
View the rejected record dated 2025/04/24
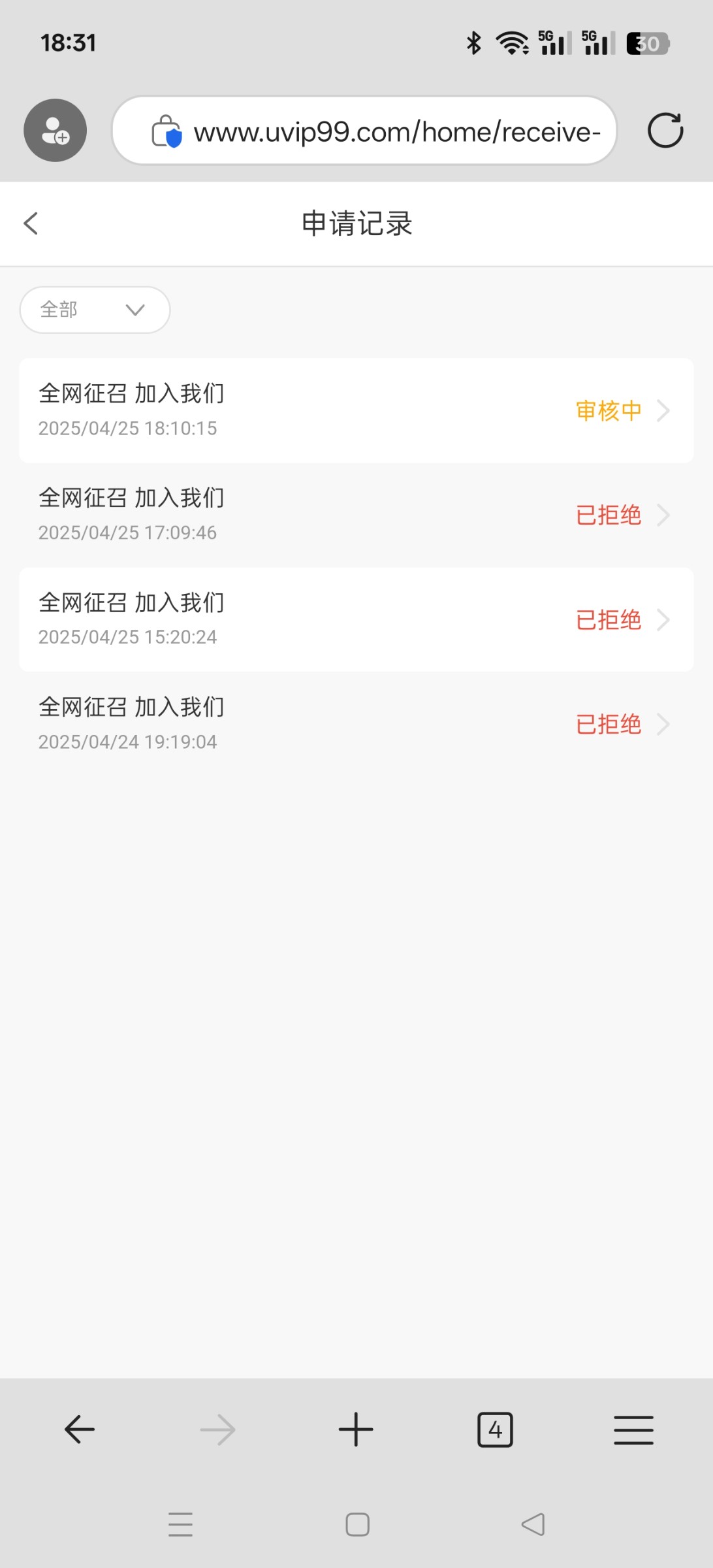[356, 724]
